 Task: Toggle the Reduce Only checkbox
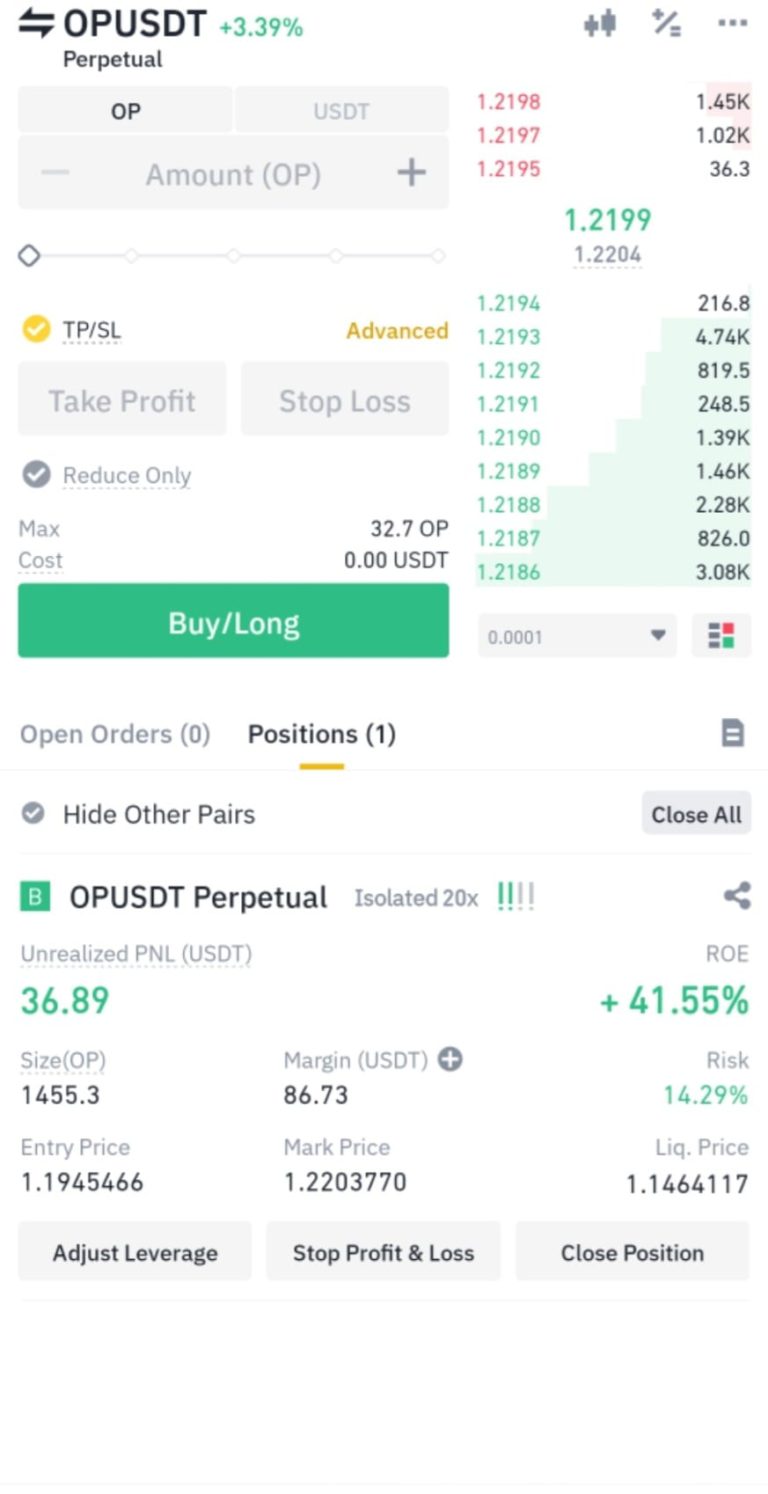point(36,475)
